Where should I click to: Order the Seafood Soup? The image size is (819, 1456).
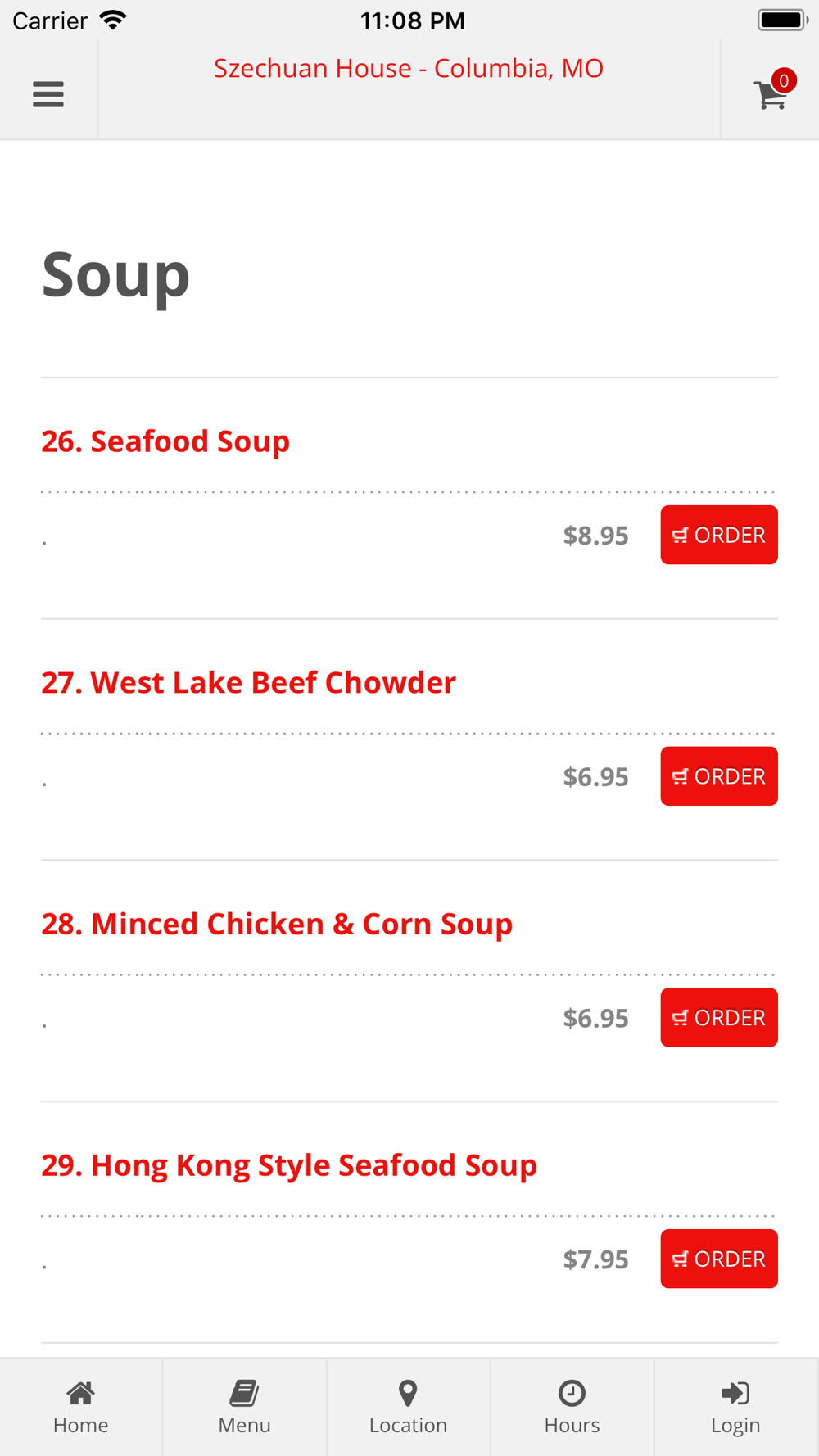tap(719, 535)
